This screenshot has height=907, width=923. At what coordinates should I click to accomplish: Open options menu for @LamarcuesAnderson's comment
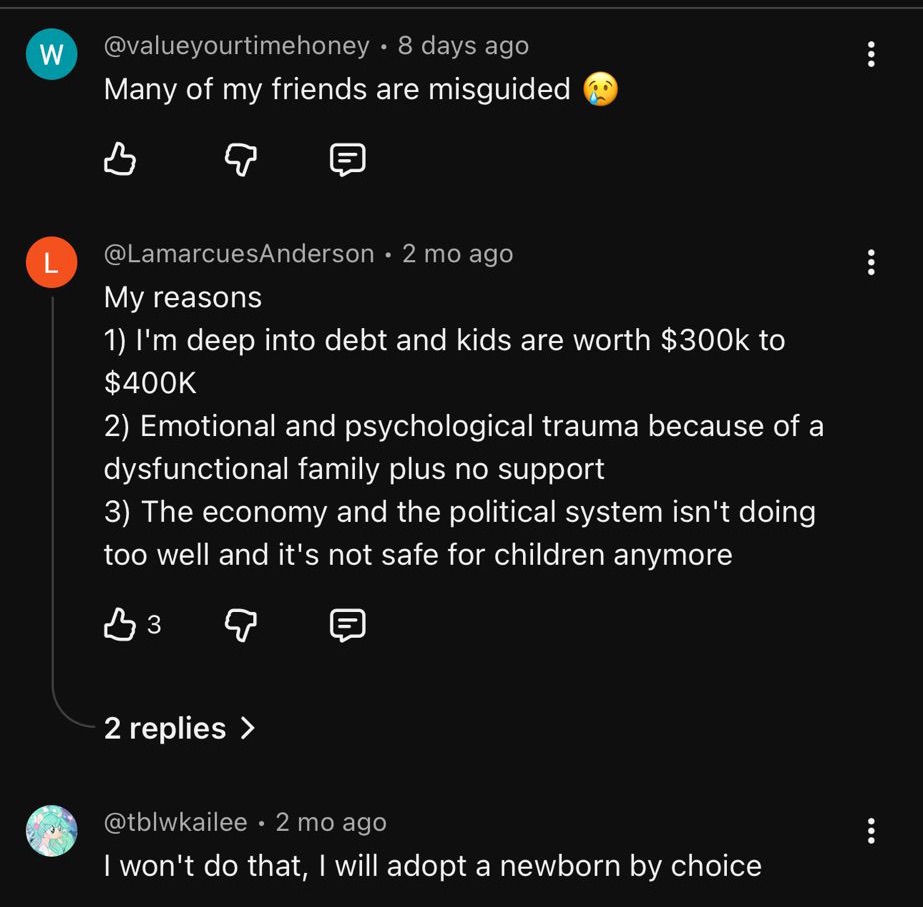(x=871, y=263)
